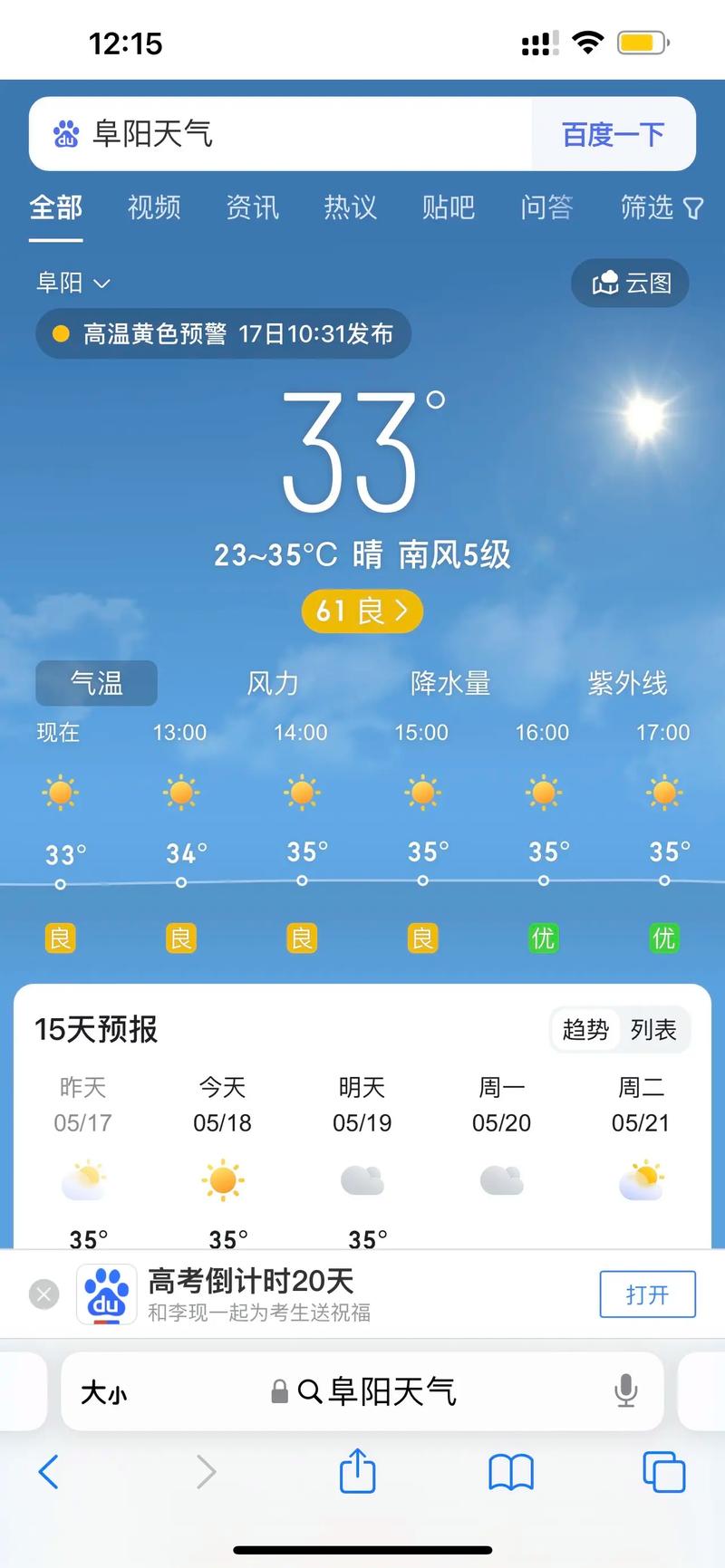Switch forecast view to 列表 list mode
This screenshot has height=1568, width=725.
[654, 1031]
